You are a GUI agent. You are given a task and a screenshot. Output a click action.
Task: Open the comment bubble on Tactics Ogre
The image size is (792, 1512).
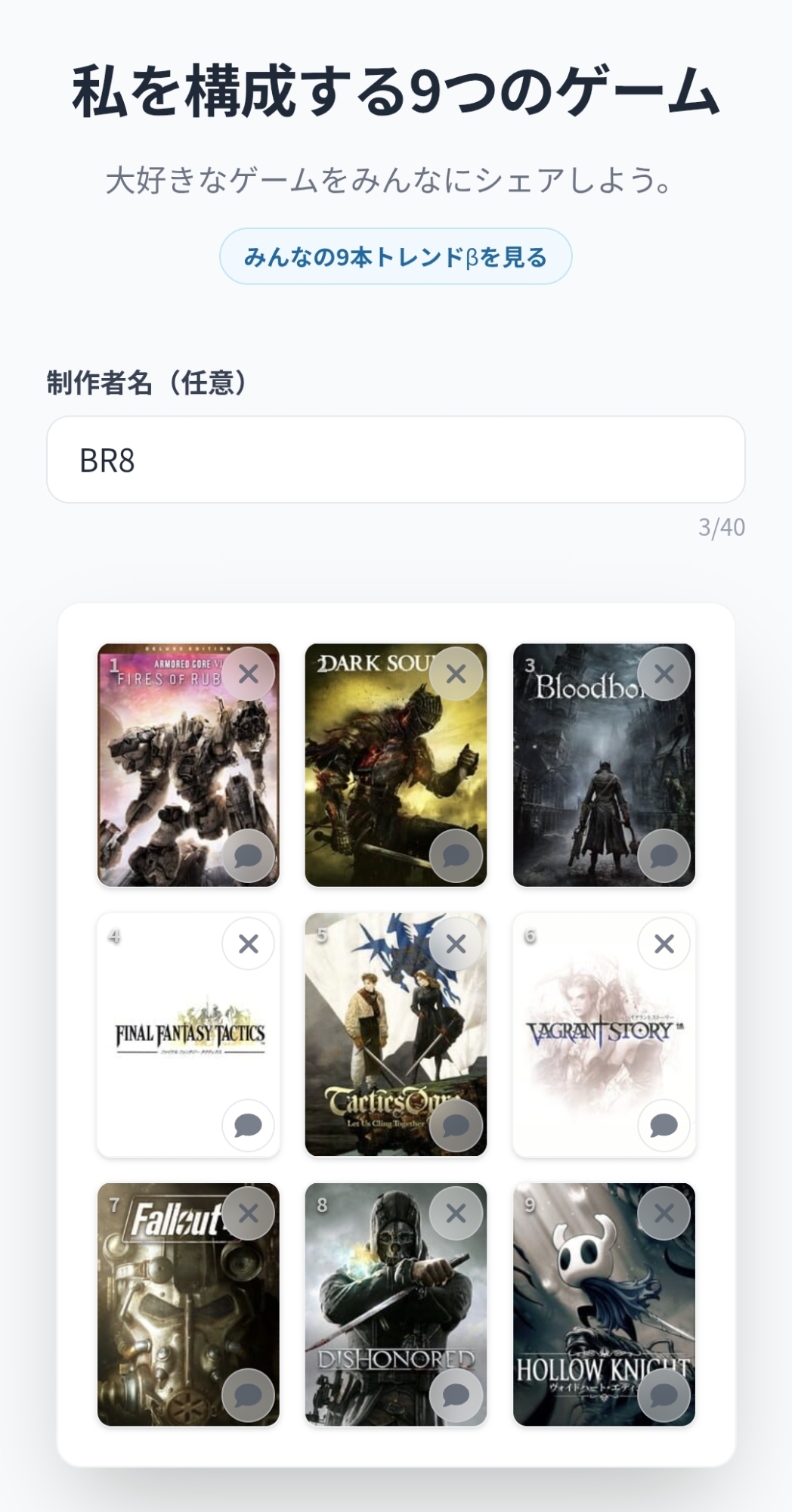pyautogui.click(x=456, y=1126)
